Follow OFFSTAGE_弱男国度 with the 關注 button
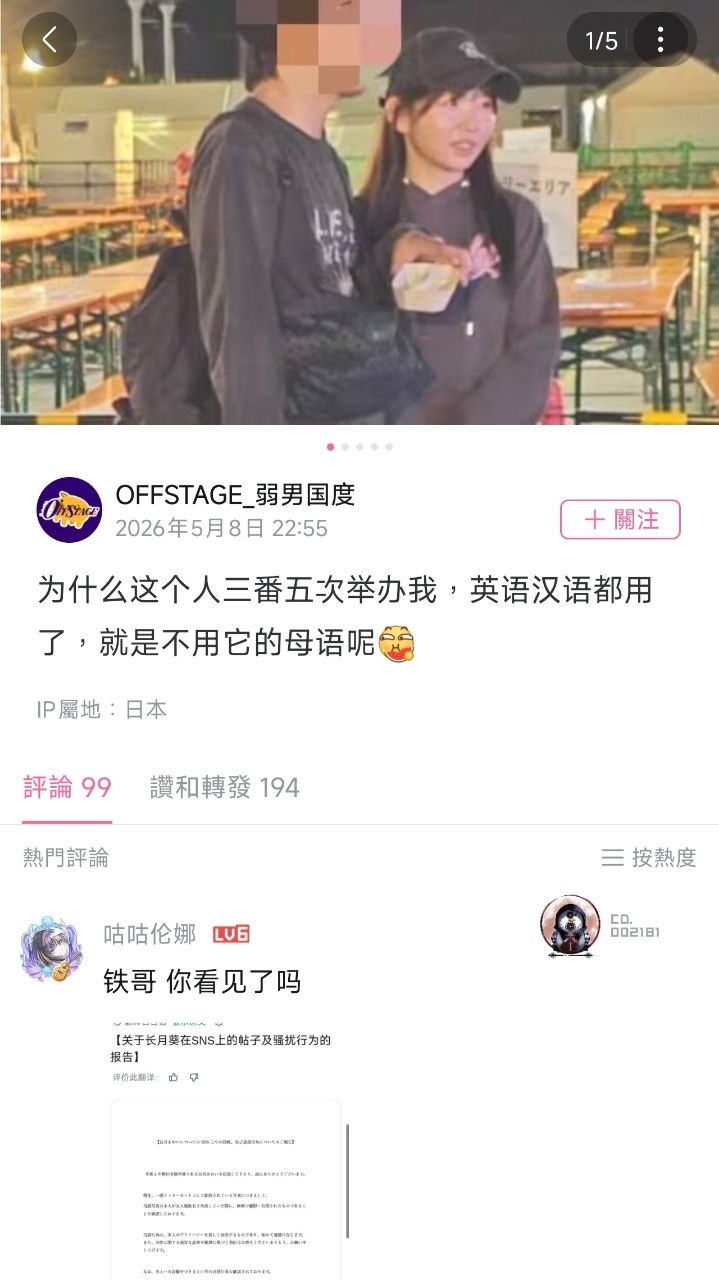This screenshot has width=719, height=1280. tap(620, 520)
